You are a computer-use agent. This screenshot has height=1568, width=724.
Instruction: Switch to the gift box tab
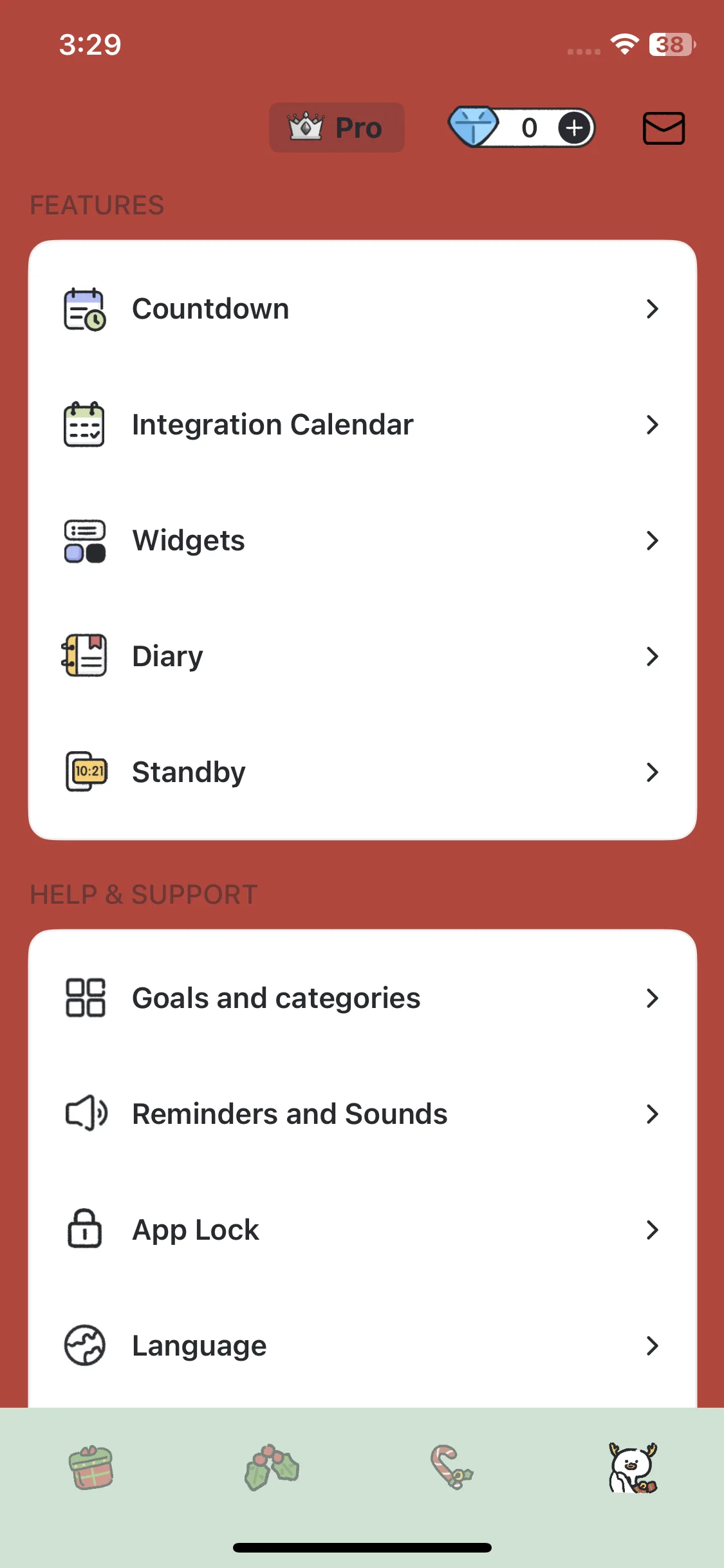tap(91, 1468)
